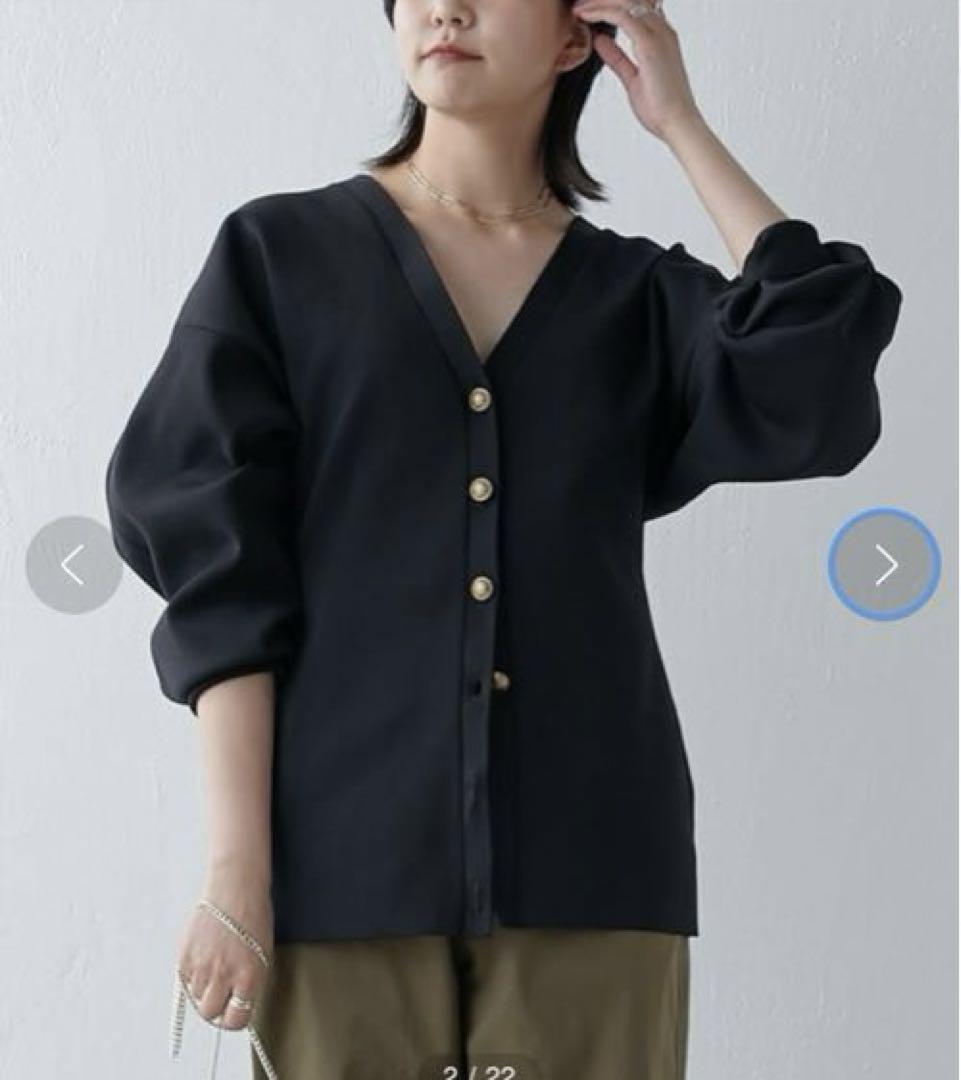Go to the next product photo
961x1080 pixels.
tap(884, 565)
